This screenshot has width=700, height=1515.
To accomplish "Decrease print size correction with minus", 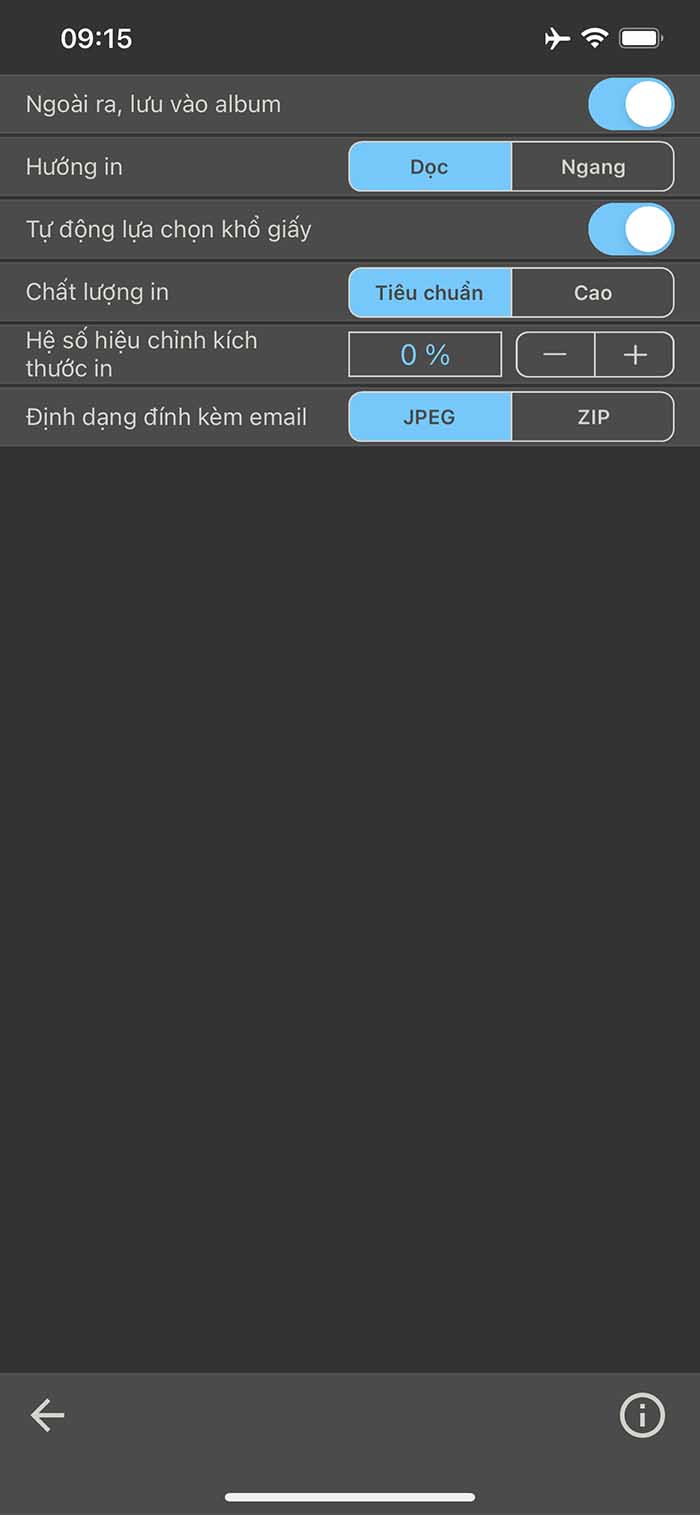I will click(x=555, y=355).
